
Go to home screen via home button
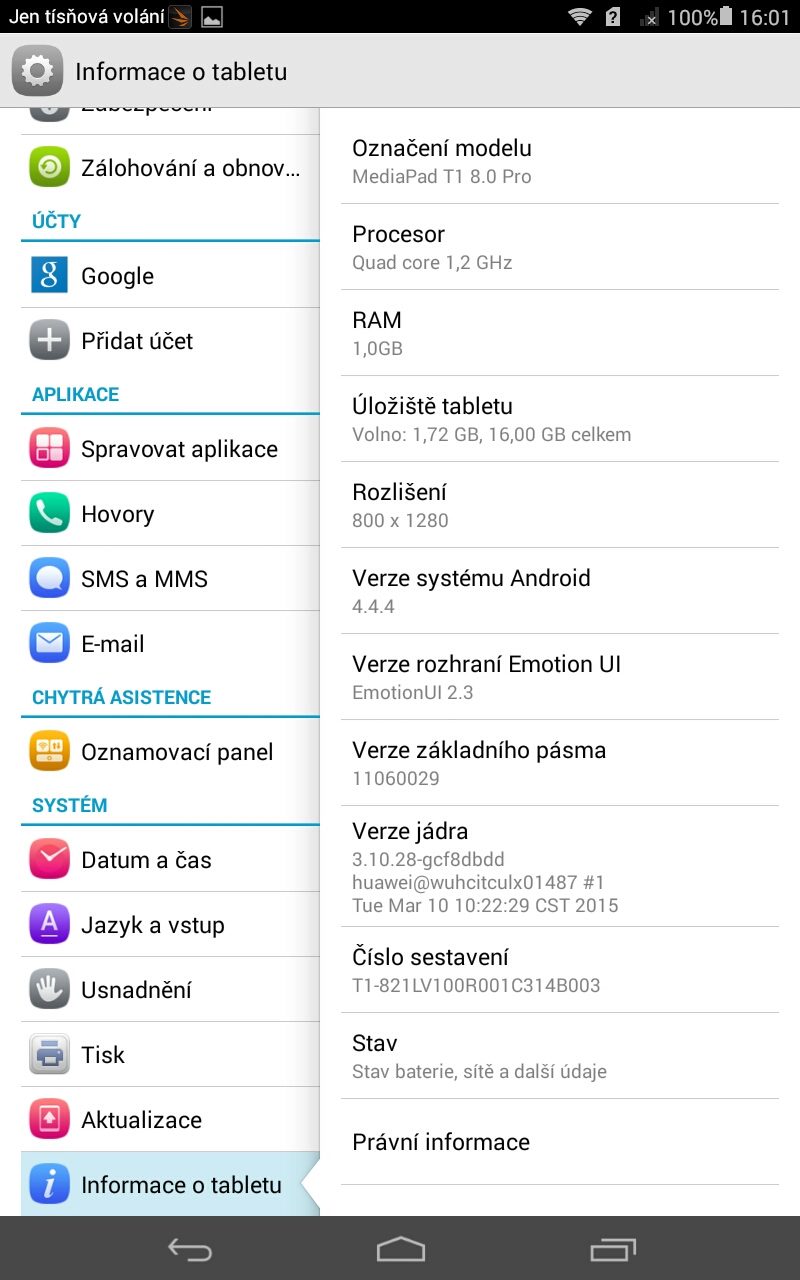400,1249
